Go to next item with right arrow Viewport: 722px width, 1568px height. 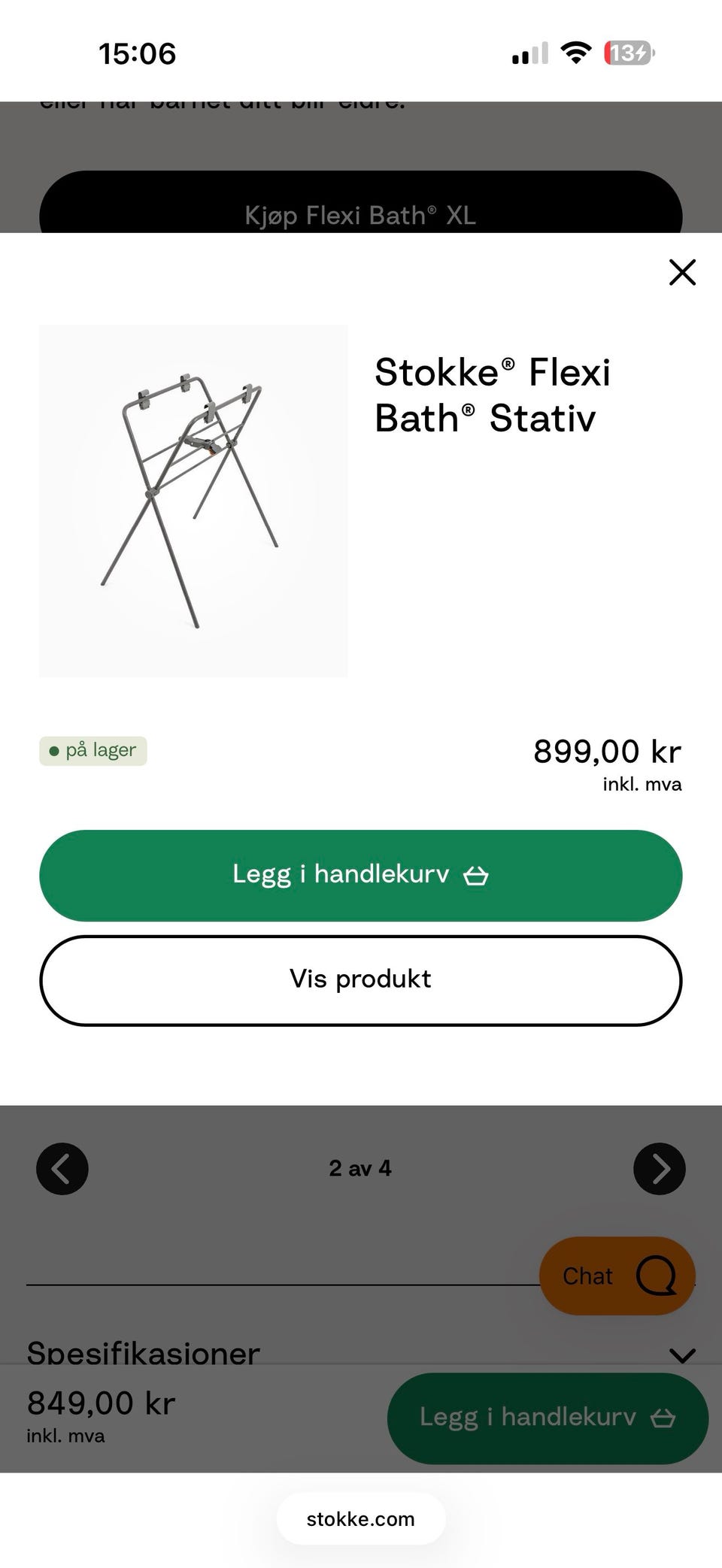click(x=660, y=1169)
